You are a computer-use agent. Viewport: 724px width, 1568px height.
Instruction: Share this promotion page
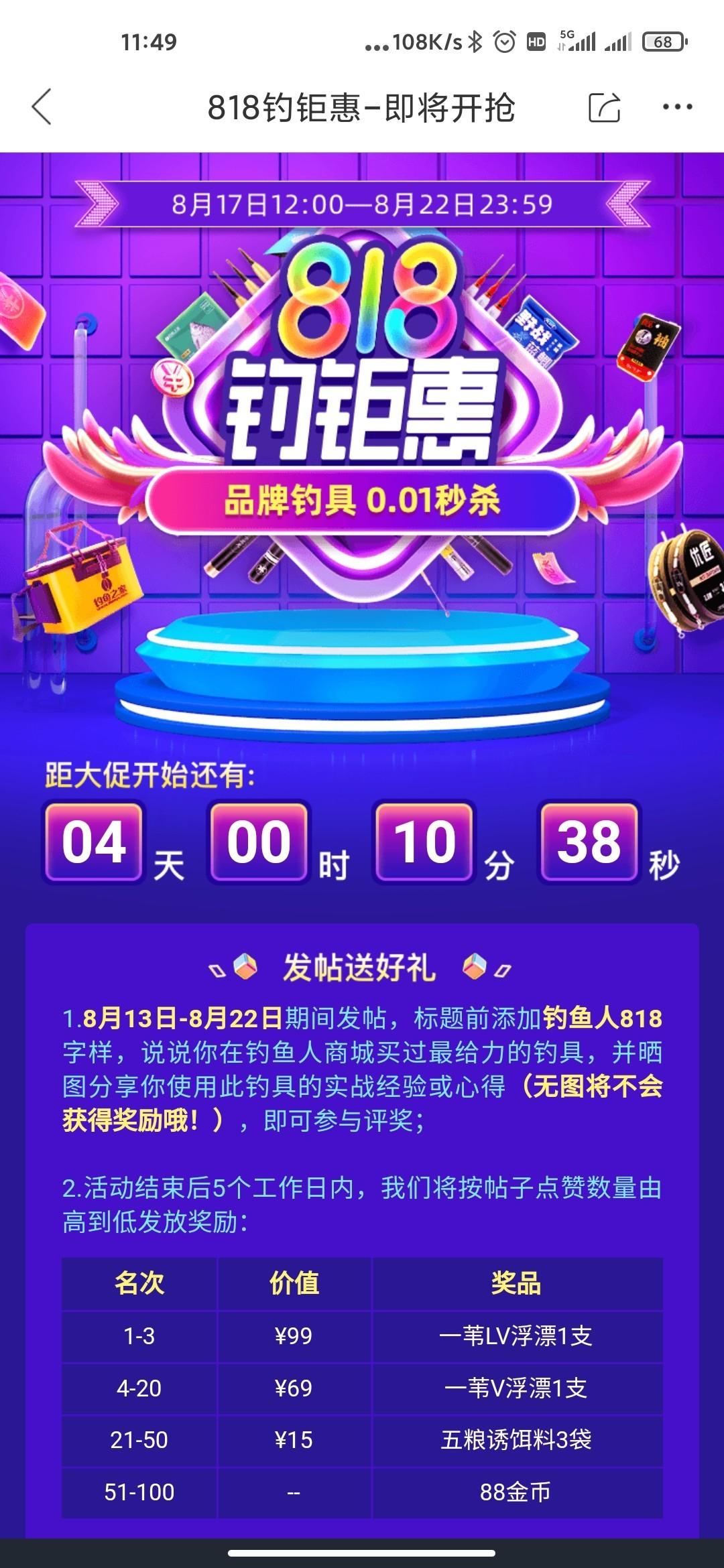(604, 107)
